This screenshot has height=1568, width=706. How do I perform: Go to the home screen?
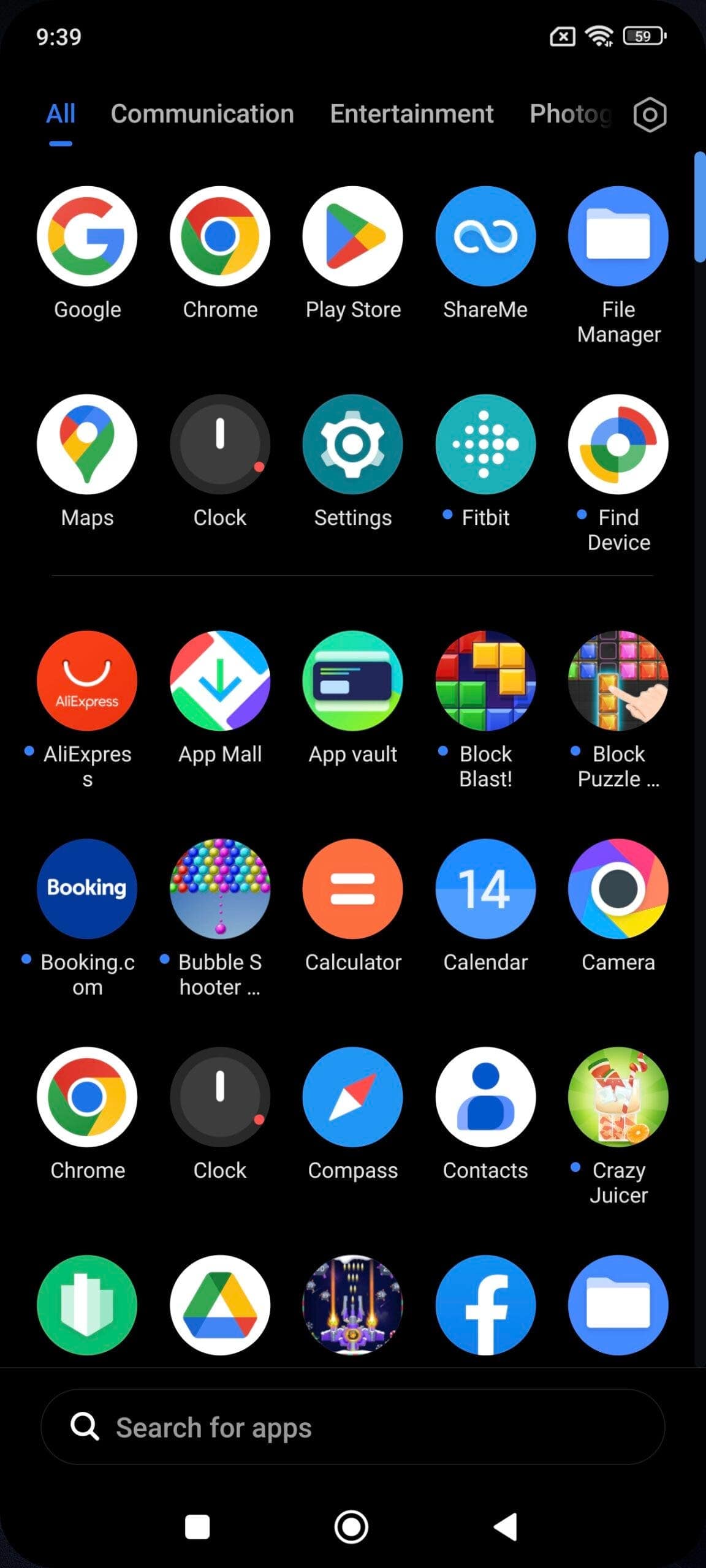352,1527
